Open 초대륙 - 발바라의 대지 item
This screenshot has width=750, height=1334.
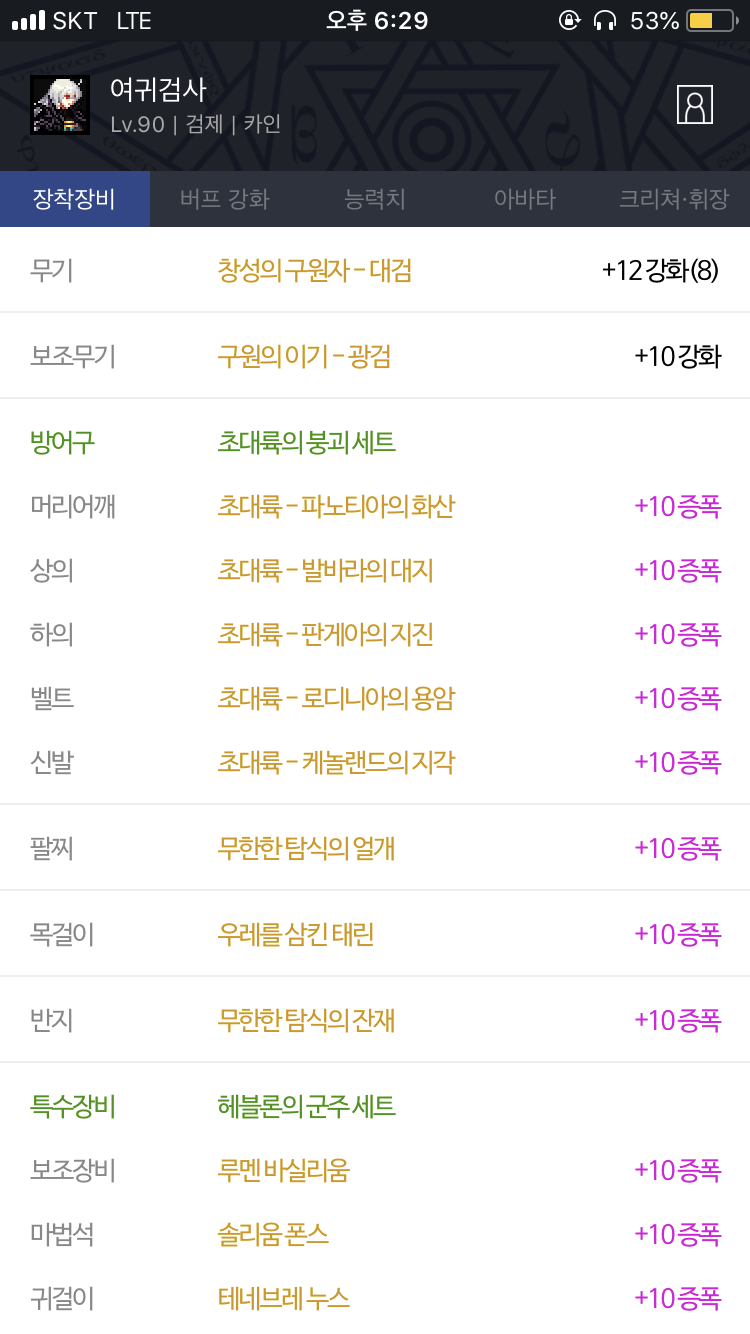coord(326,570)
